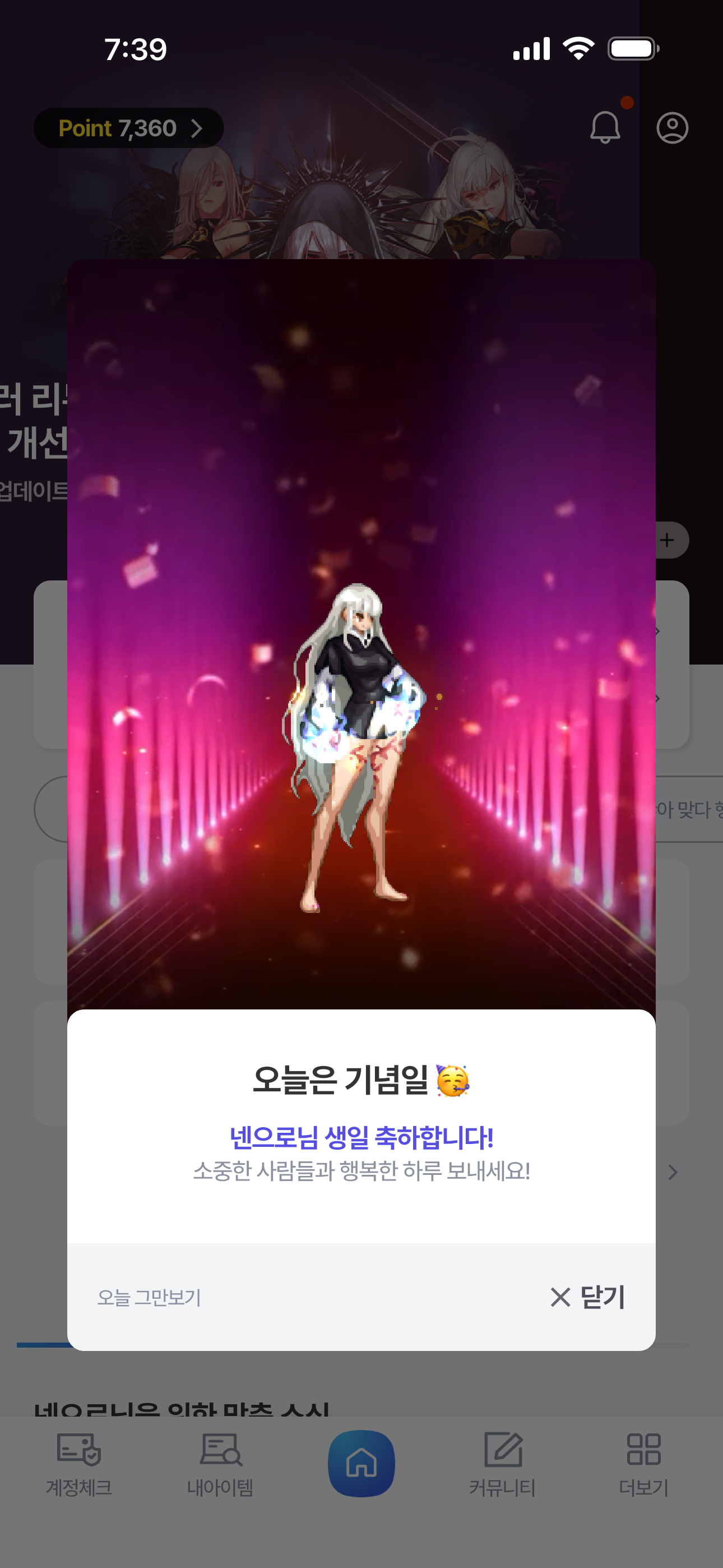Open the notifications bell
The height and width of the screenshot is (1568, 723).
pos(605,127)
